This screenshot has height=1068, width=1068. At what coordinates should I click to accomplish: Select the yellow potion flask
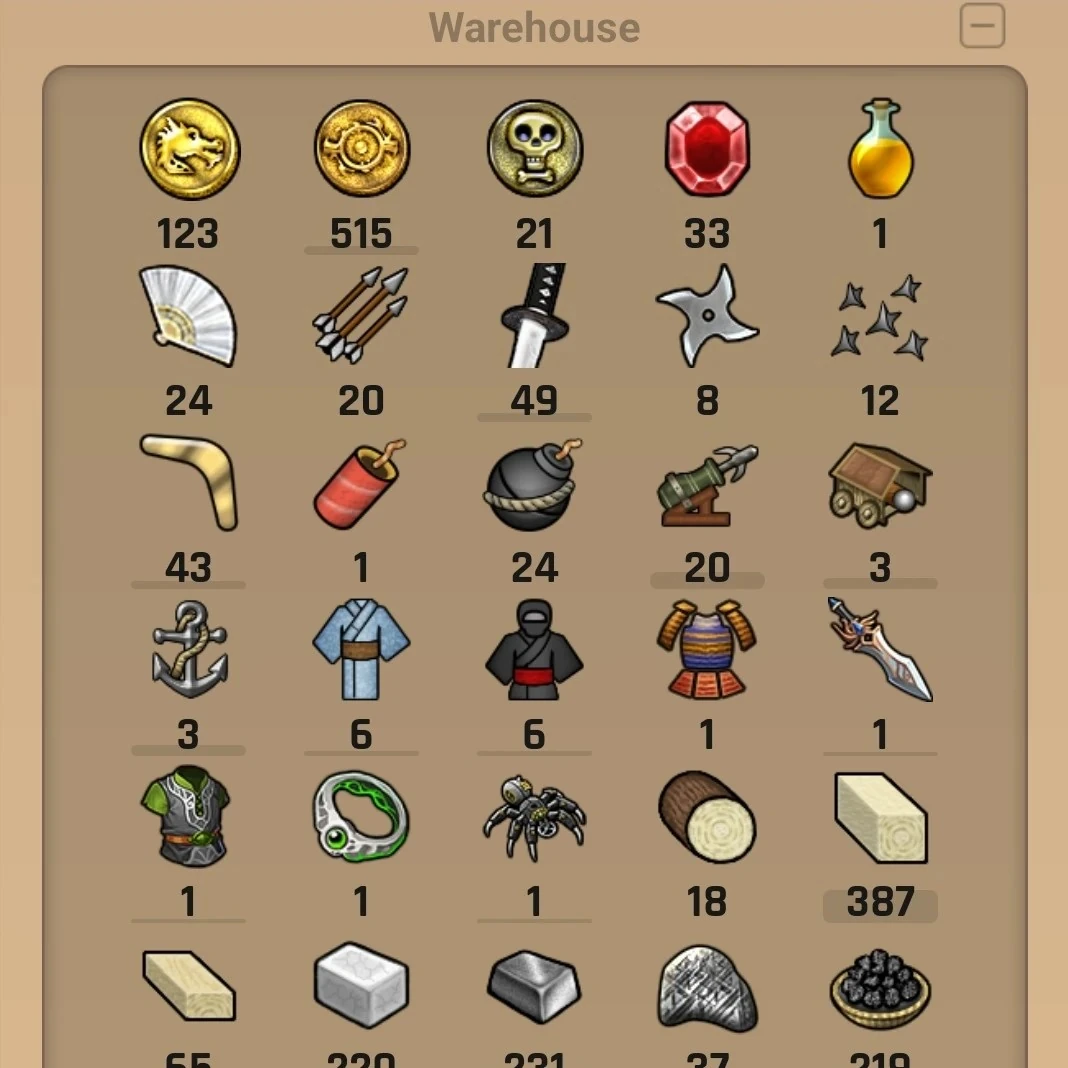880,149
